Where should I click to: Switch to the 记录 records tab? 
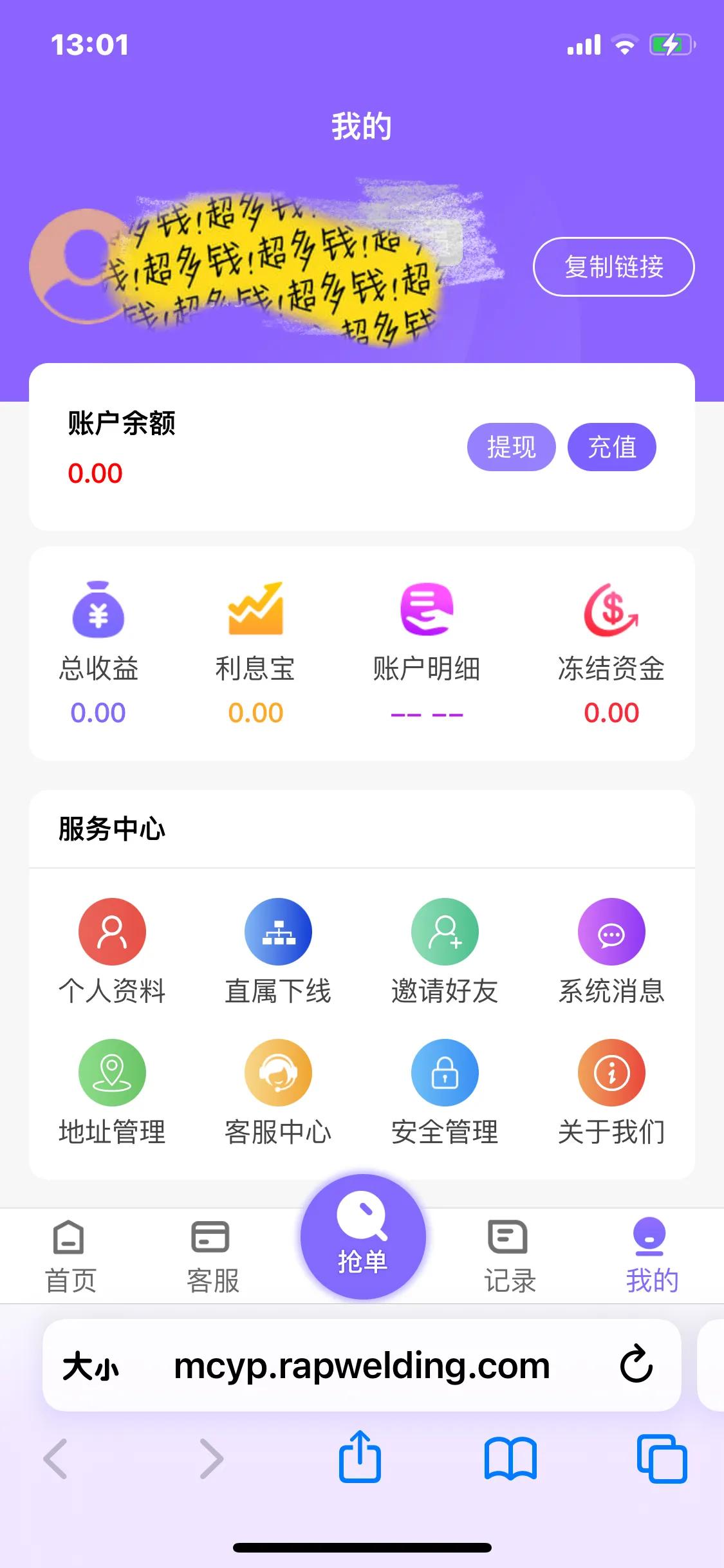(x=508, y=1255)
